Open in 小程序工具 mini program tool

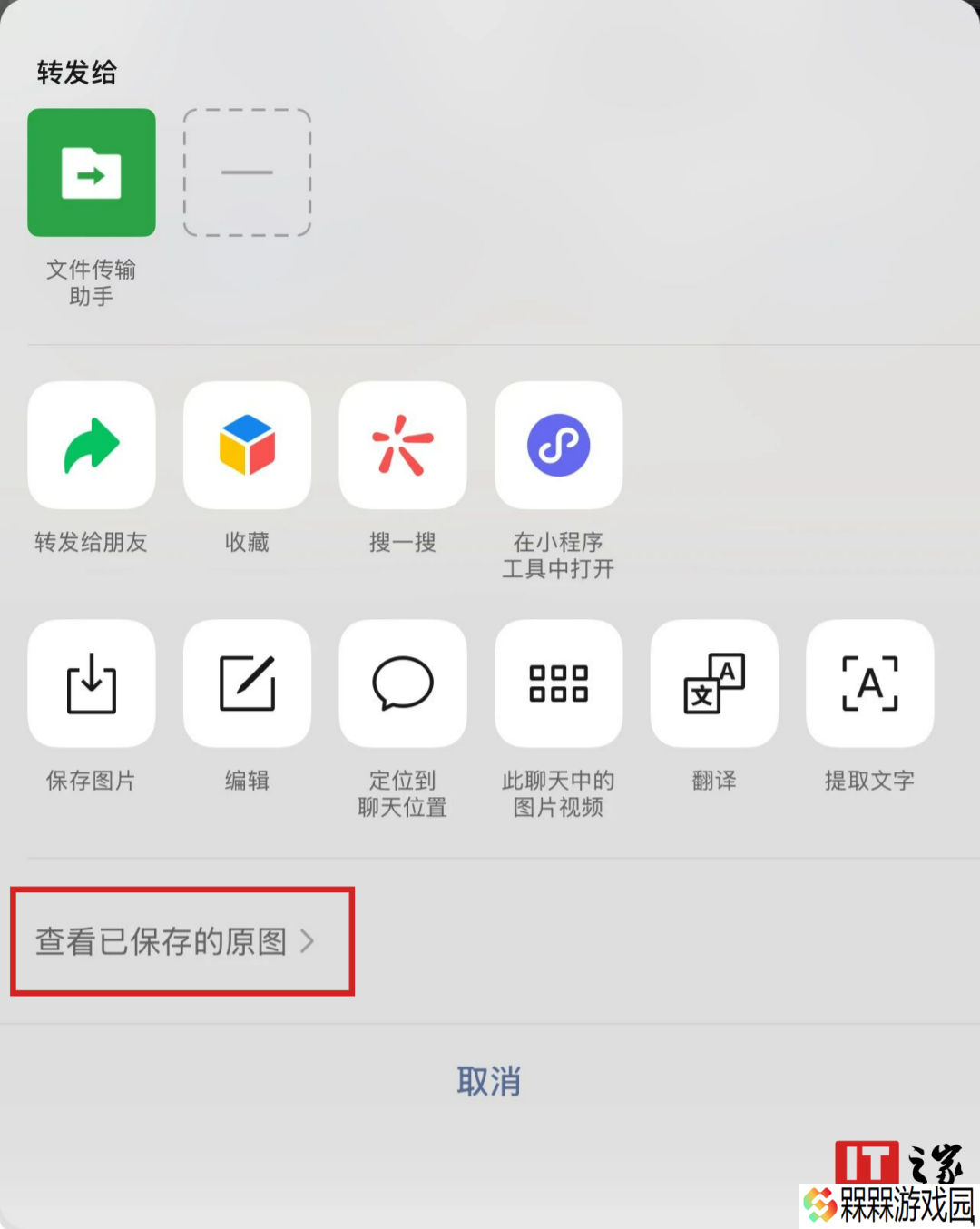pos(558,446)
